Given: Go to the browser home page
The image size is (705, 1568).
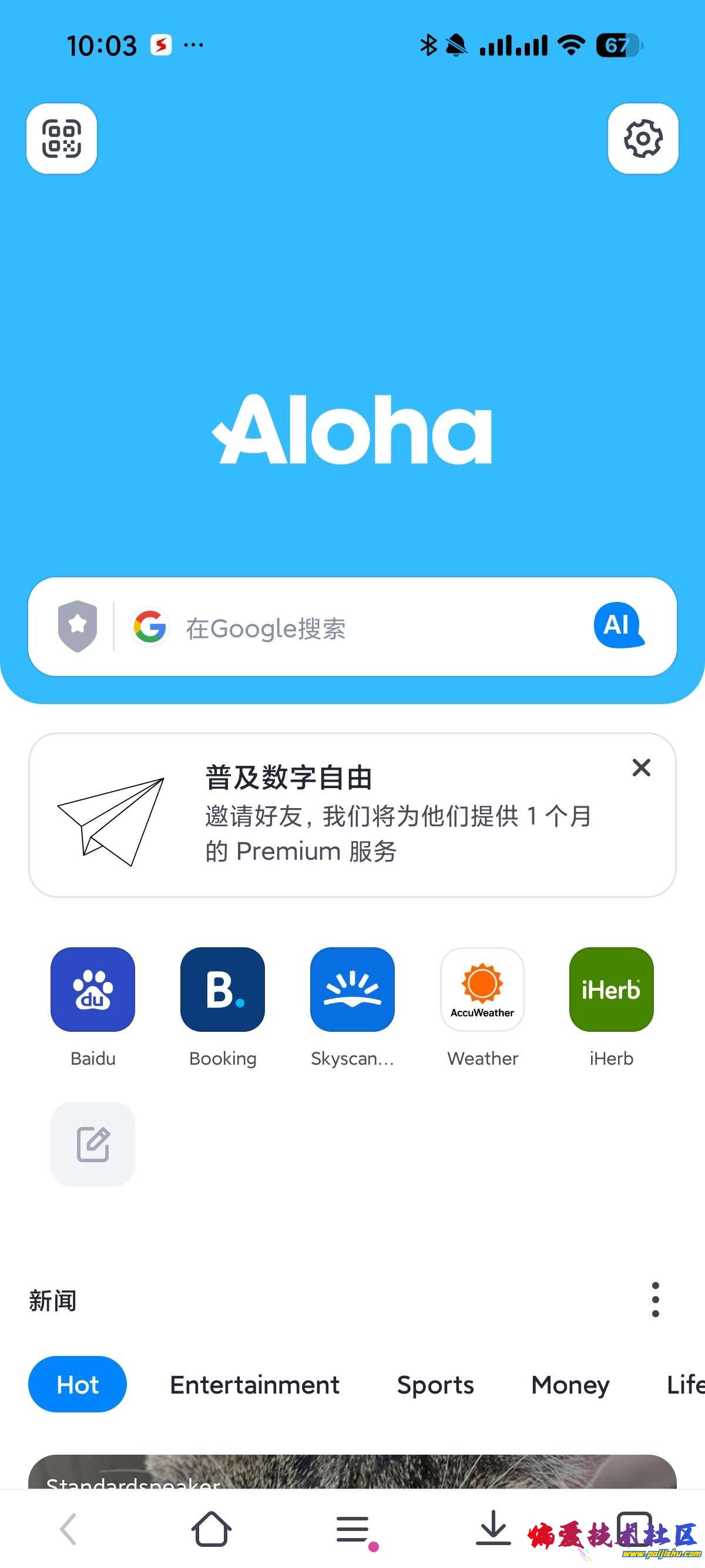Looking at the screenshot, I should [211, 1529].
